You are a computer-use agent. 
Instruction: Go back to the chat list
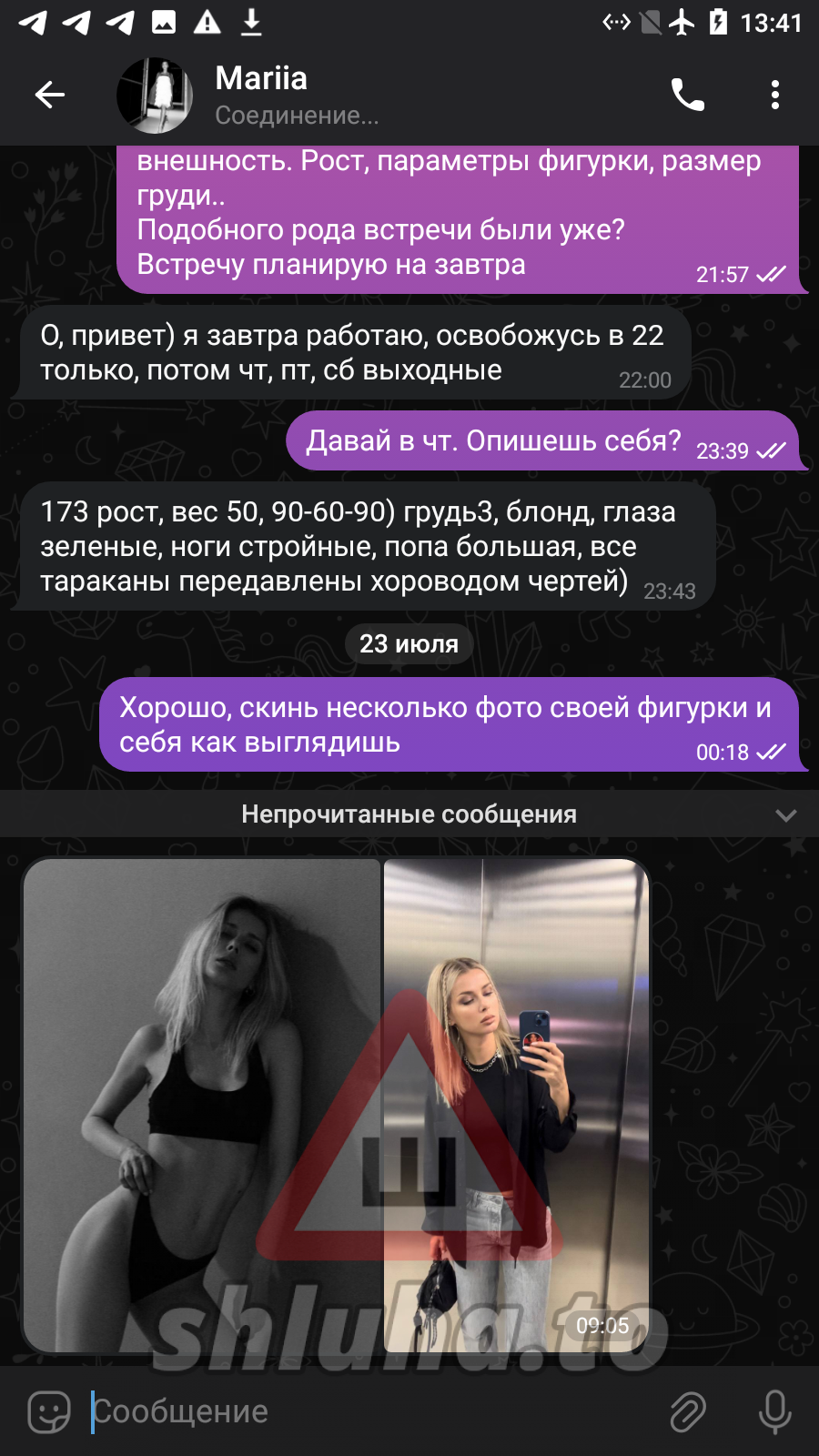[x=50, y=95]
